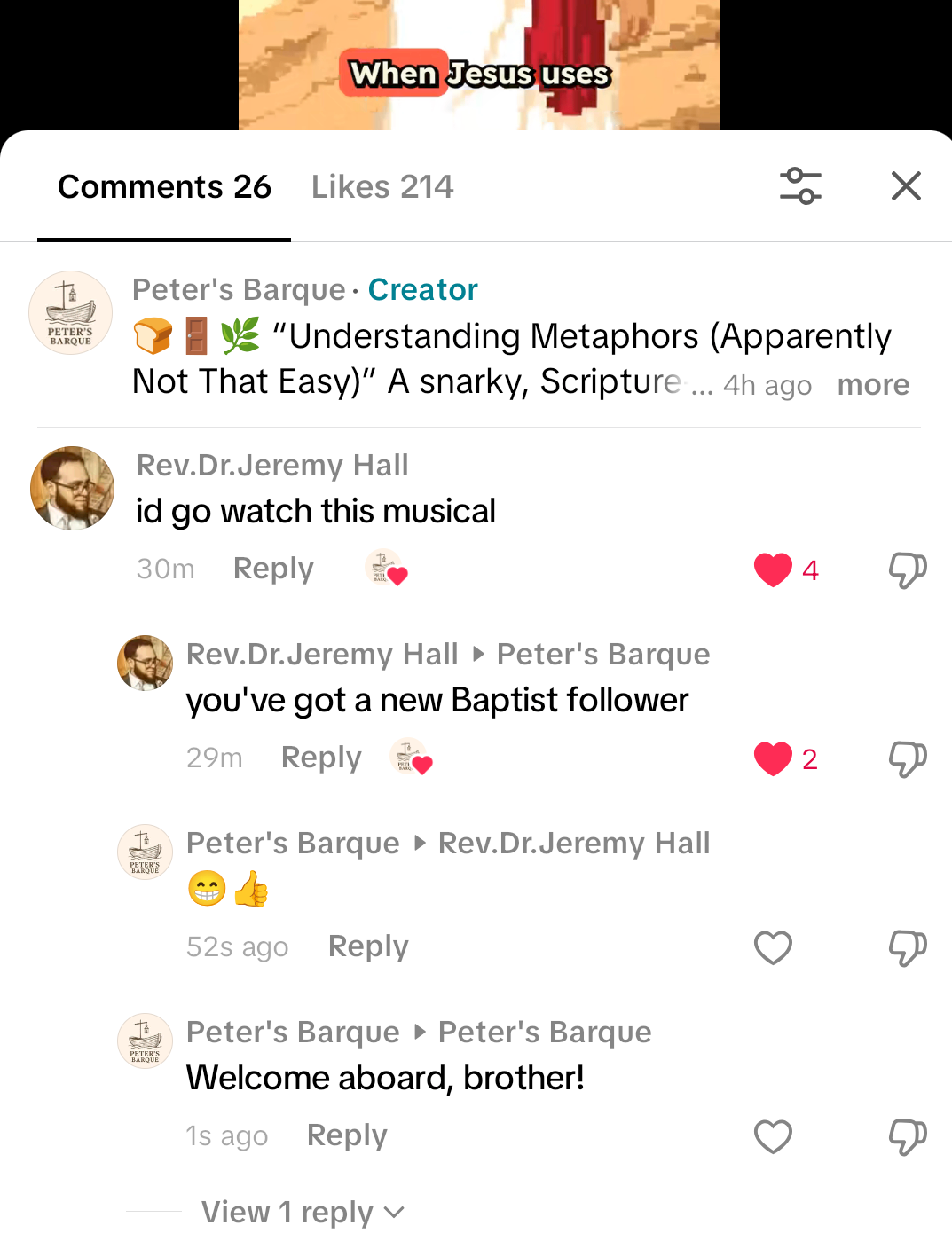The image size is (952, 1241).
Task: Like the 'new Baptist follower' comment
Action: pyautogui.click(x=773, y=758)
